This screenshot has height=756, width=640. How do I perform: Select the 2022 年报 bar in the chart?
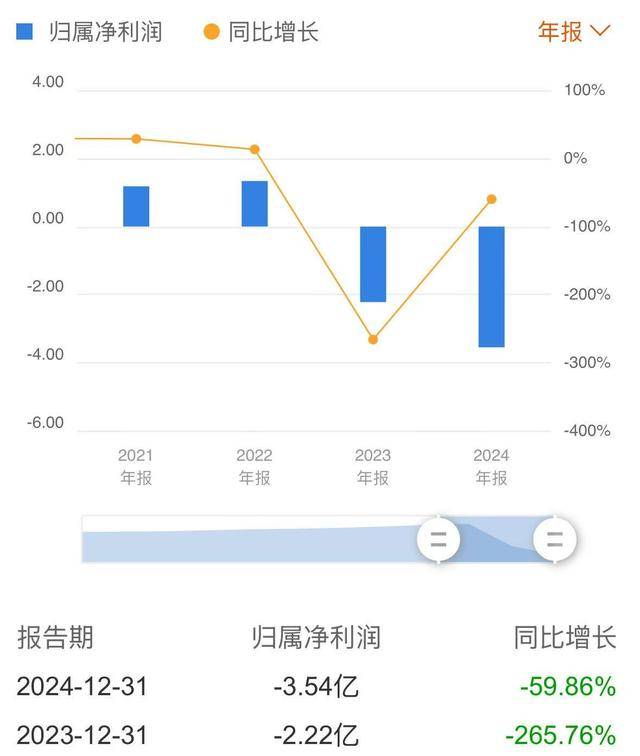point(255,204)
